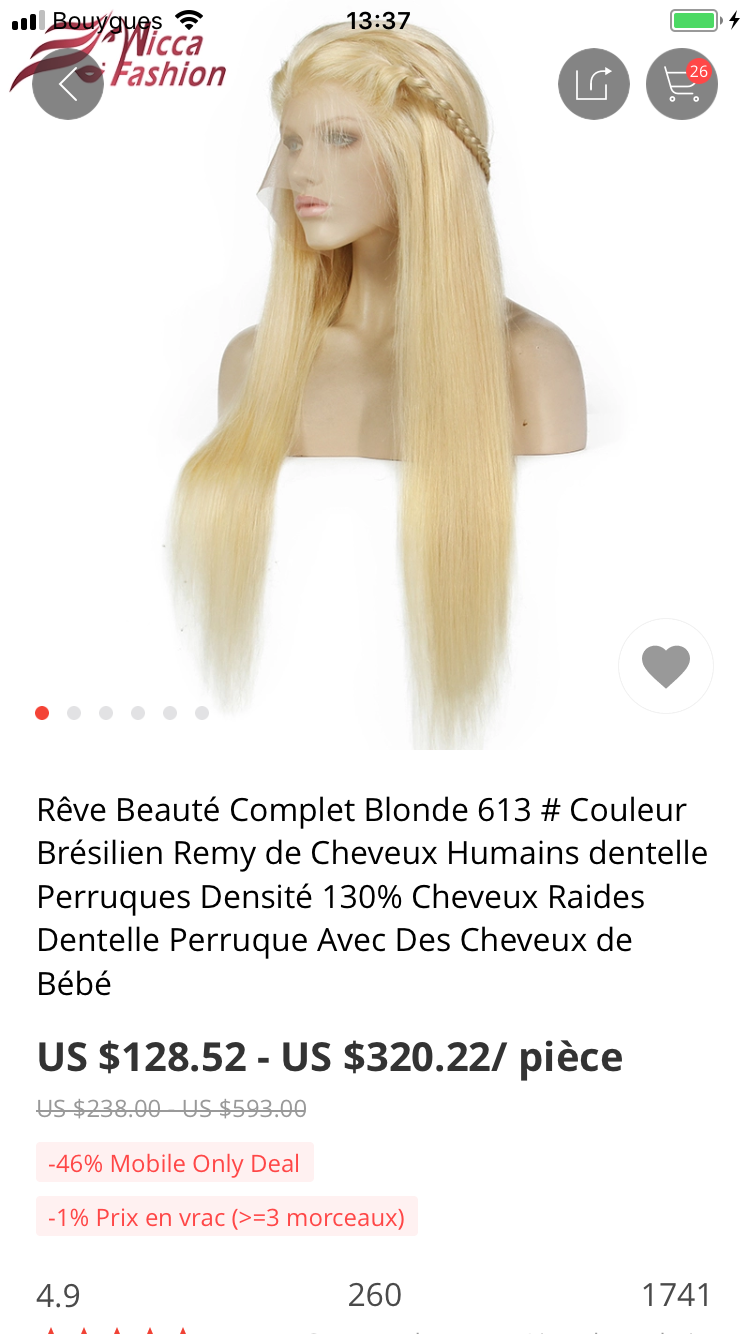Go back to the previous page
The image size is (750, 1334).
click(x=68, y=84)
